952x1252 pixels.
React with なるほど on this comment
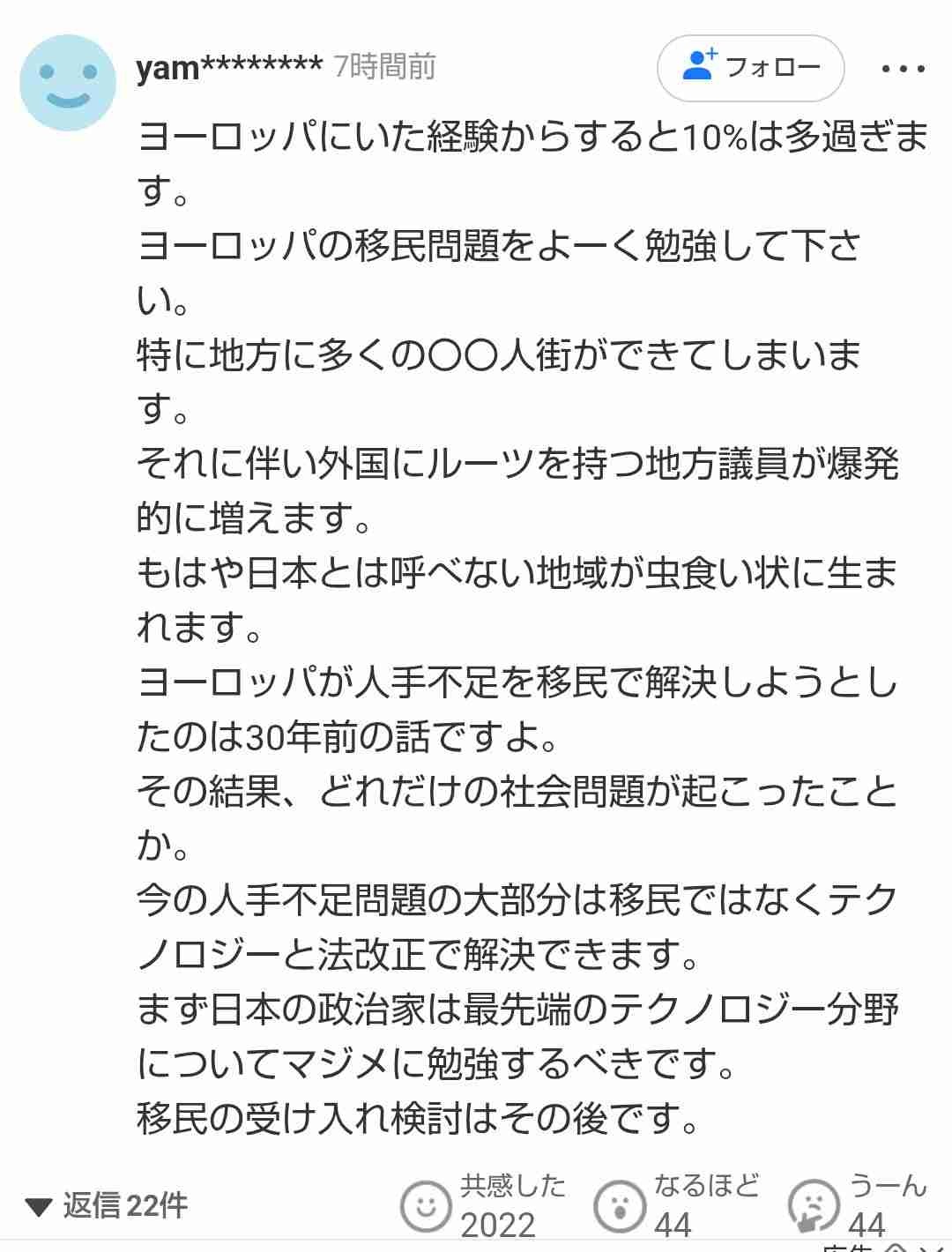click(620, 1205)
